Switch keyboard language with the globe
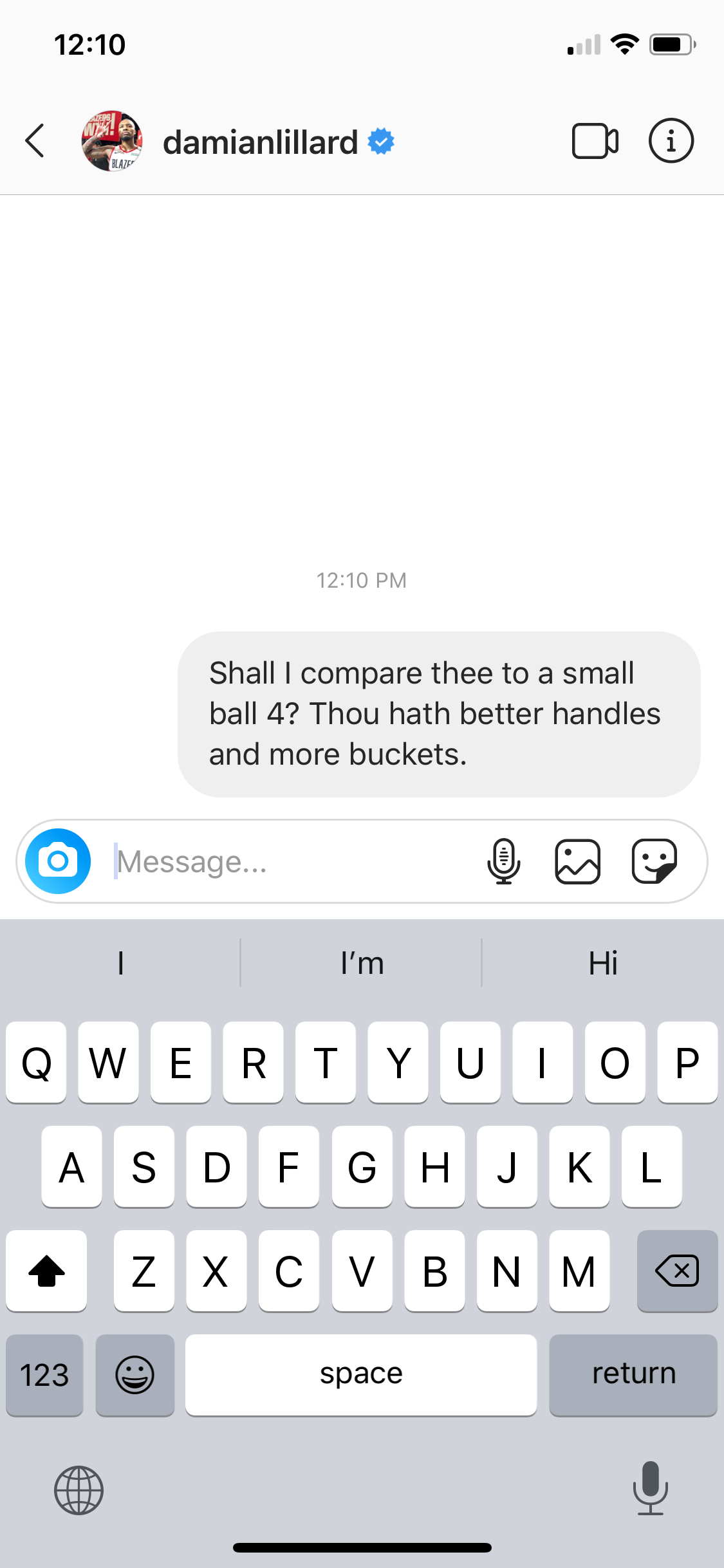This screenshot has width=724, height=1568. point(79,1490)
